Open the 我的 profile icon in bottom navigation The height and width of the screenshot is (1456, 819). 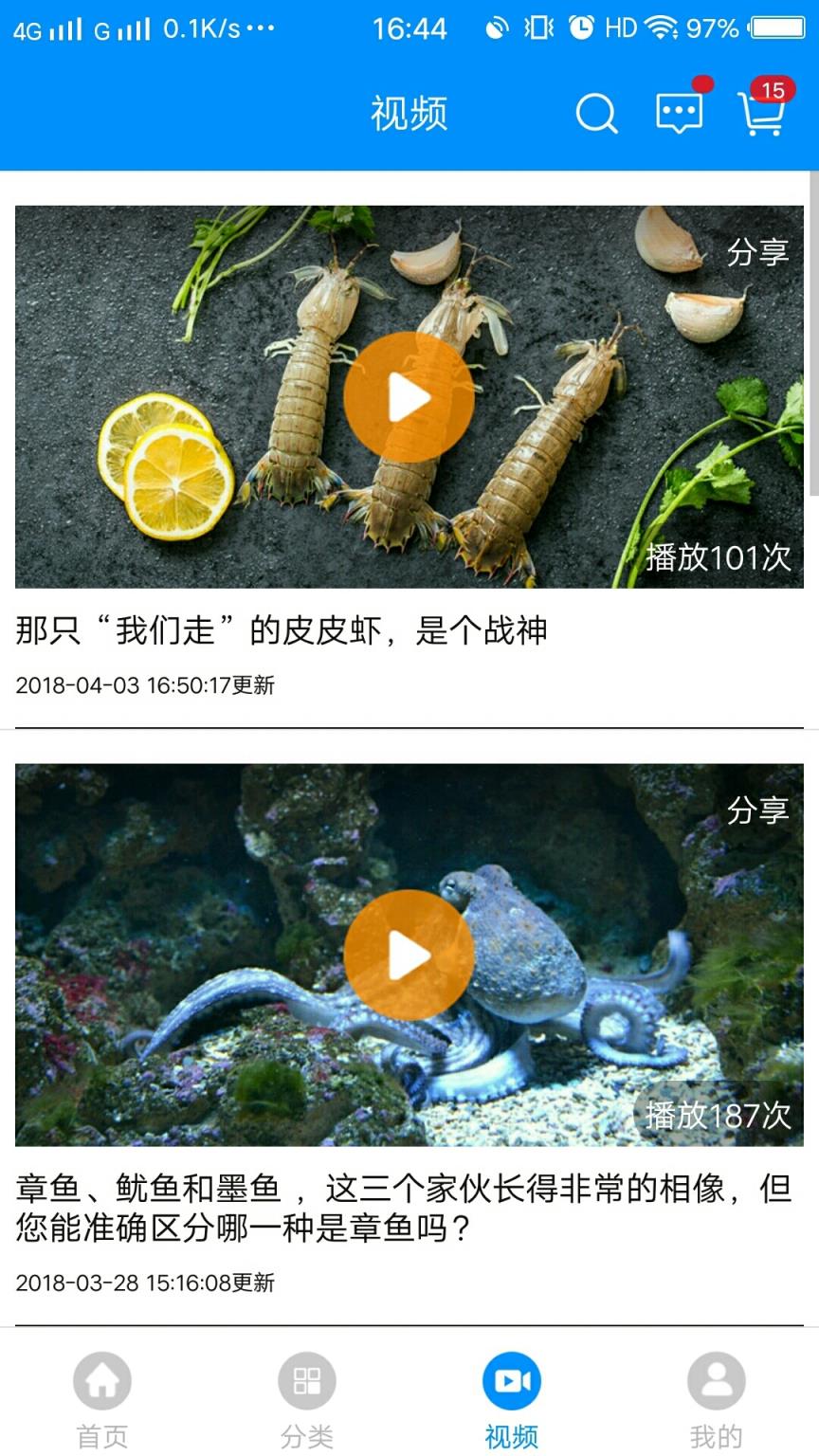click(x=716, y=1384)
